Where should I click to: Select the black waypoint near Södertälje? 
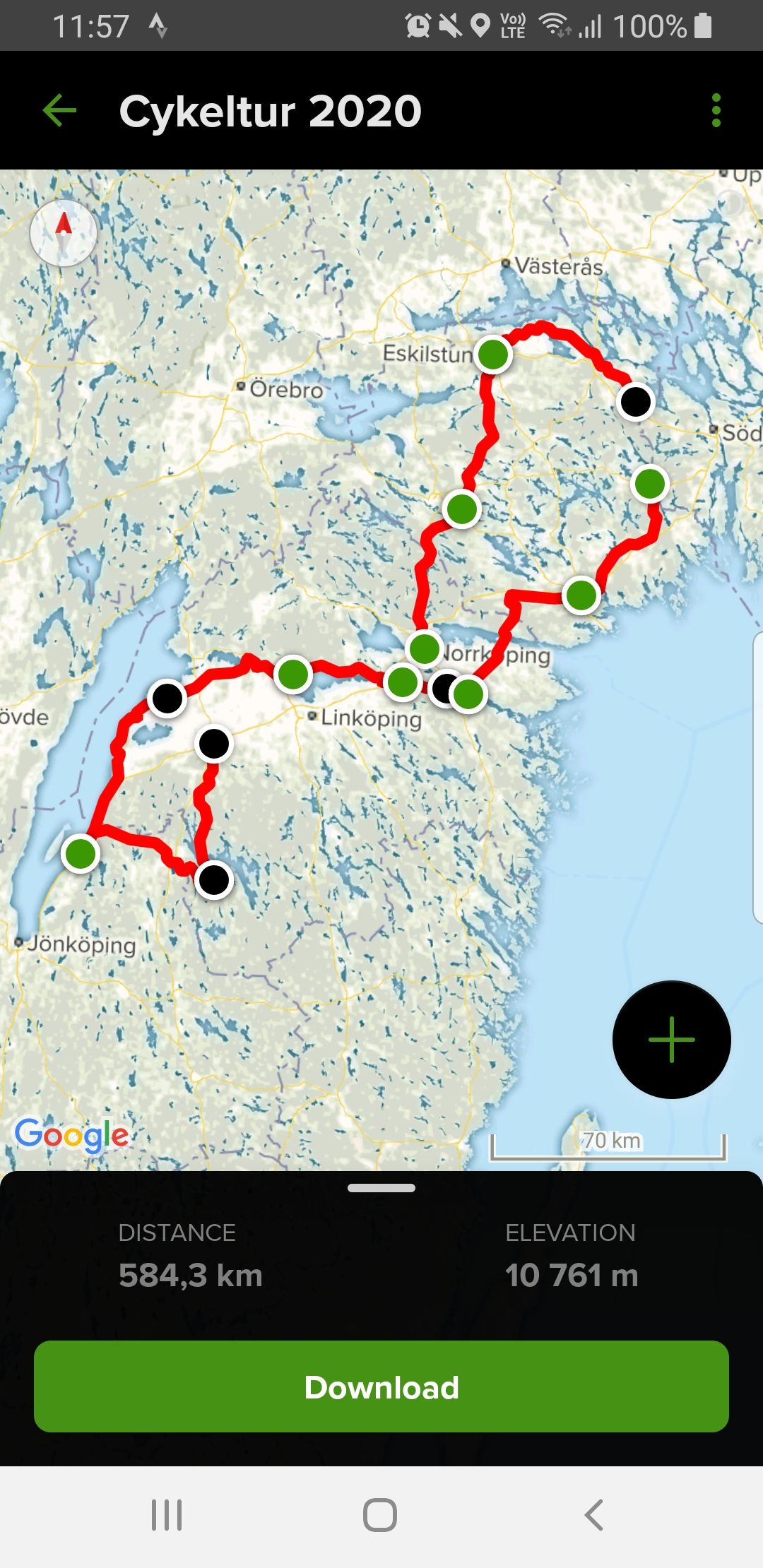click(x=635, y=402)
